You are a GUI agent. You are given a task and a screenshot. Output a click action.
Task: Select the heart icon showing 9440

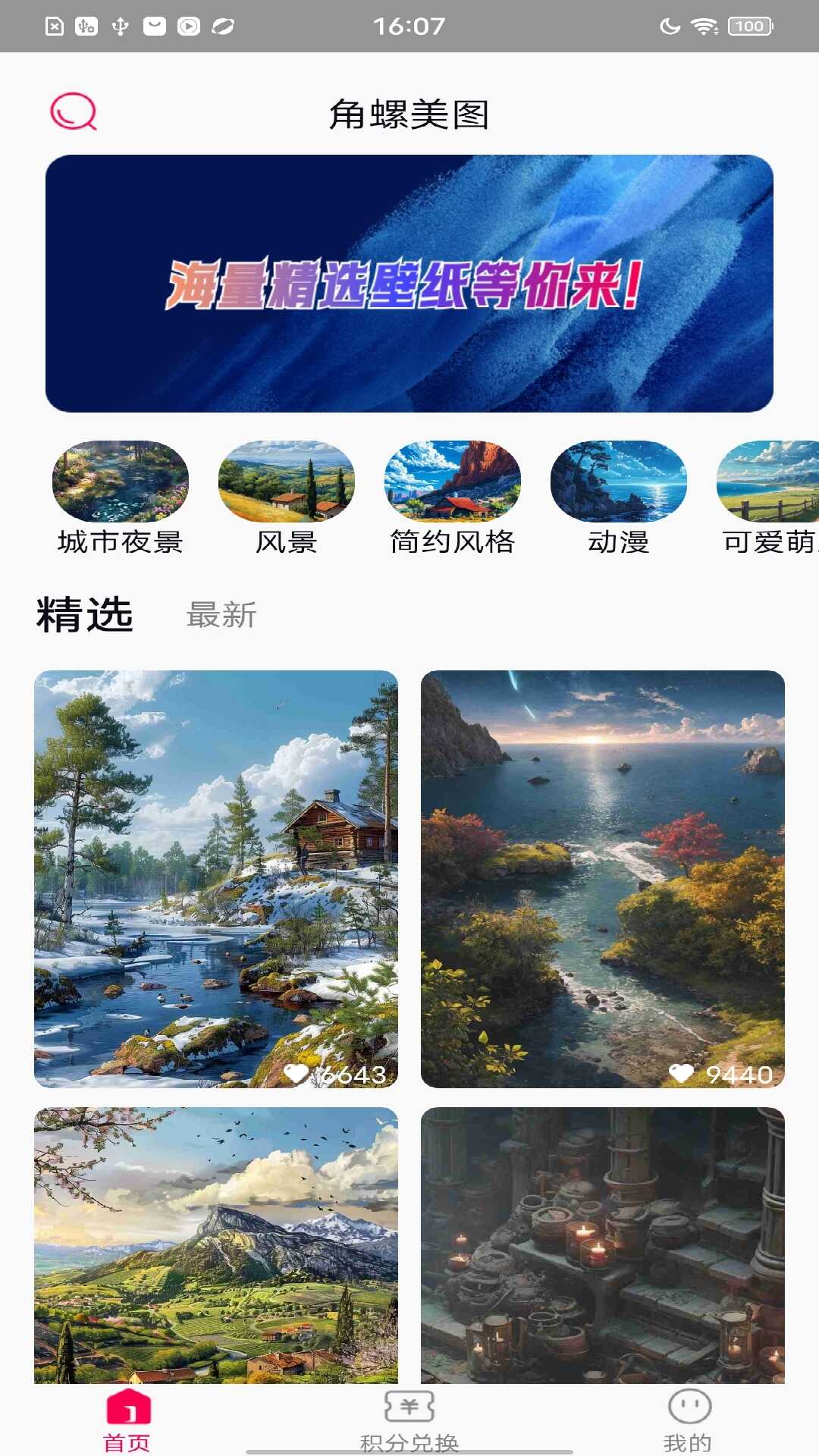coord(682,1074)
